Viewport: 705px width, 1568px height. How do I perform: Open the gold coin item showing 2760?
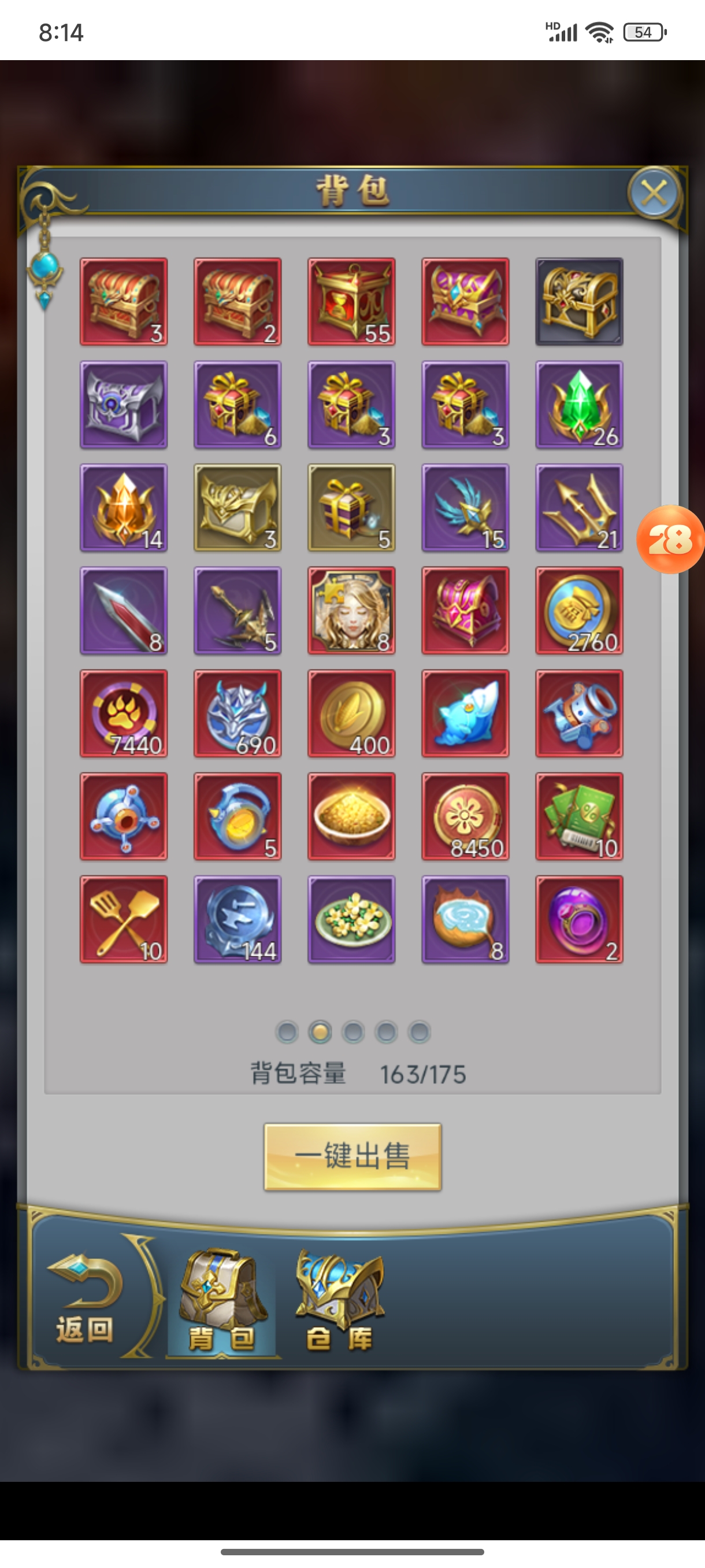tap(579, 611)
